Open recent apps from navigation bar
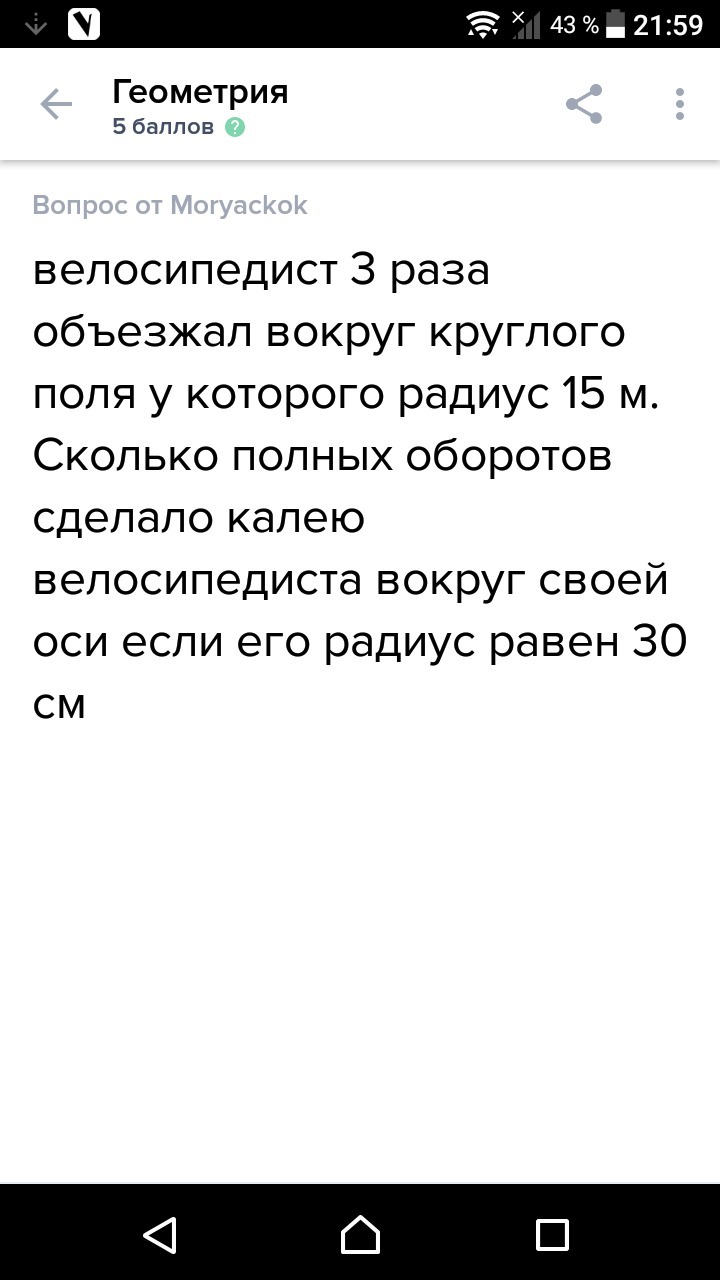 point(552,1233)
